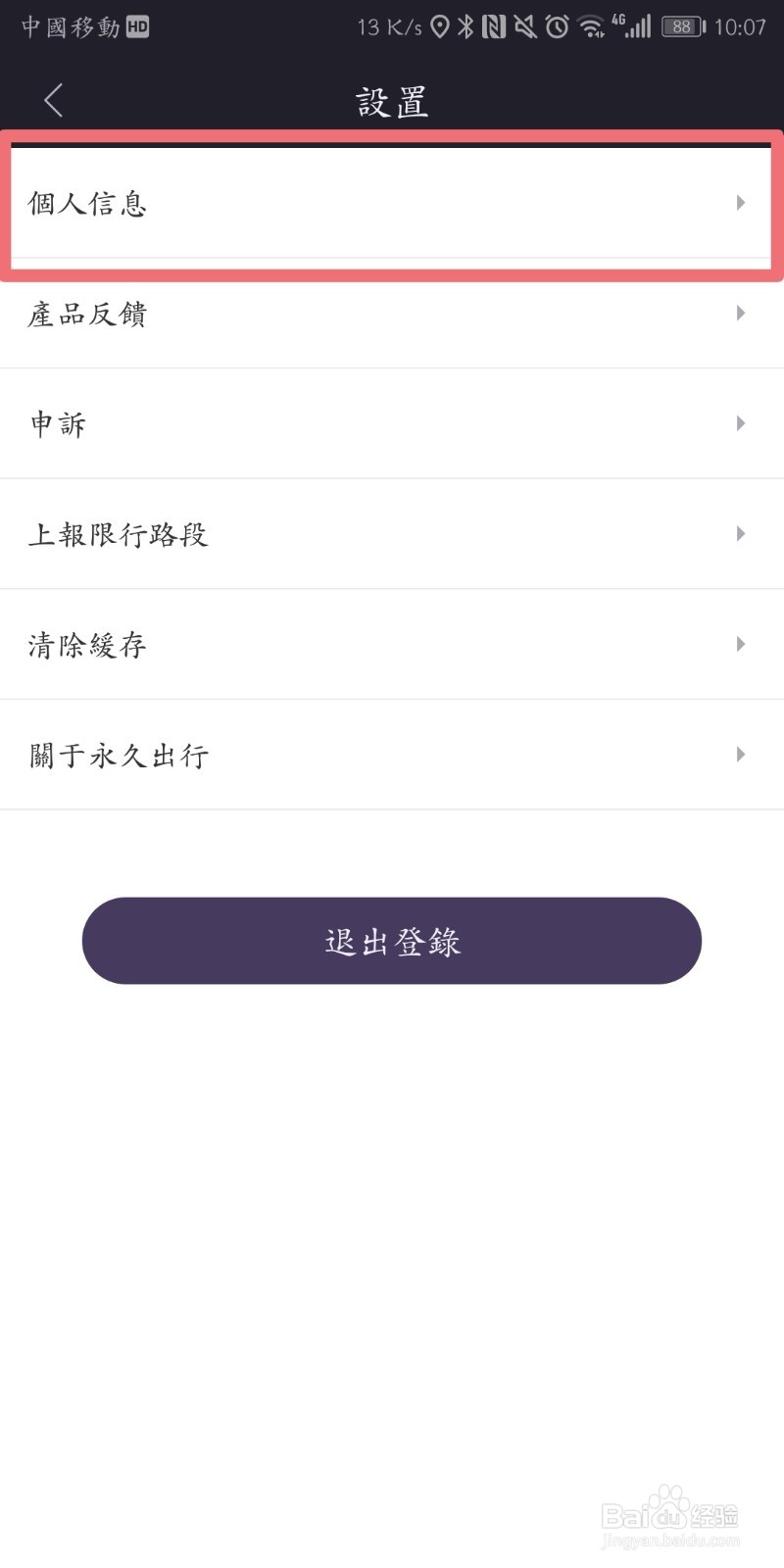The image size is (784, 1568).
Task: Tap 清除緩存 to clear cache
Action: coord(392,645)
